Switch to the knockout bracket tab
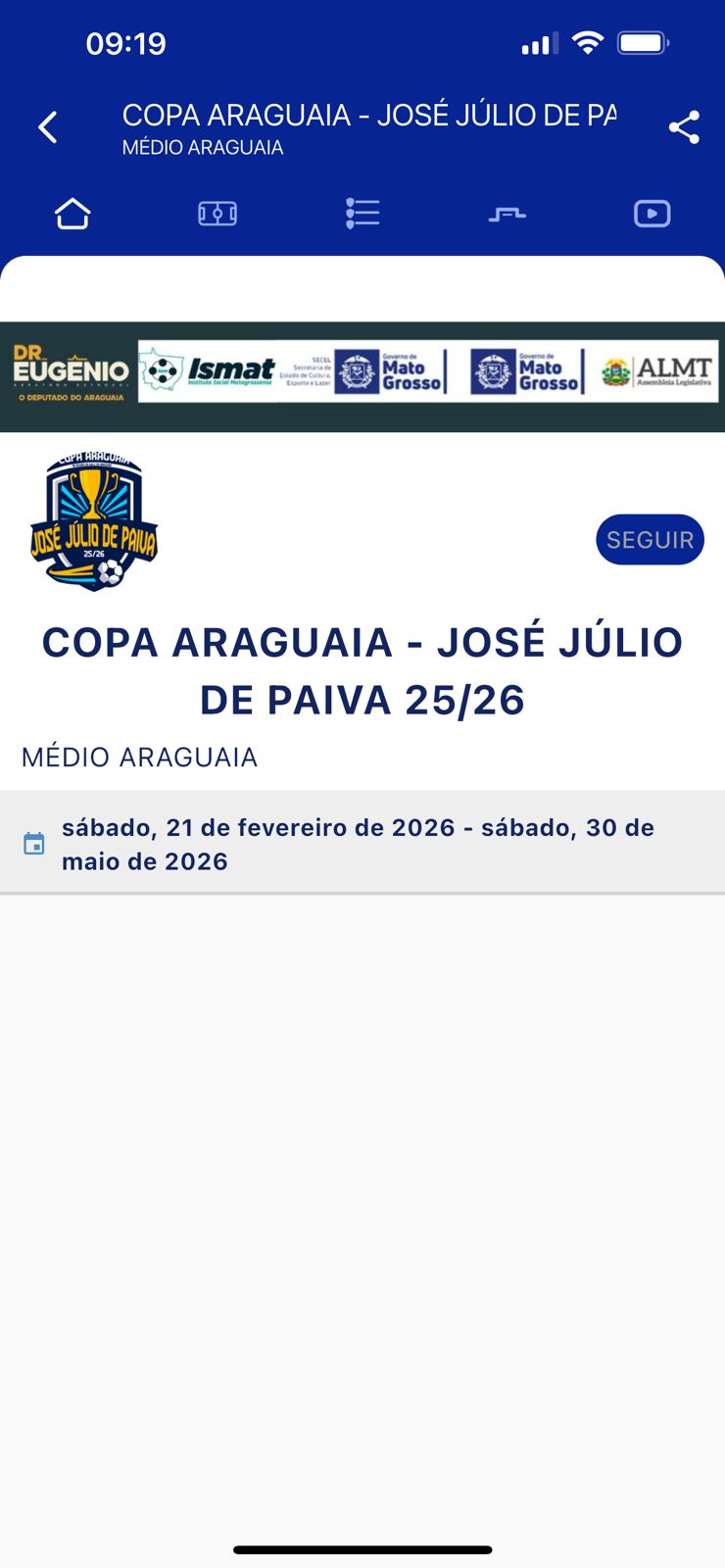Screen dimensions: 725x1568 (x=507, y=214)
